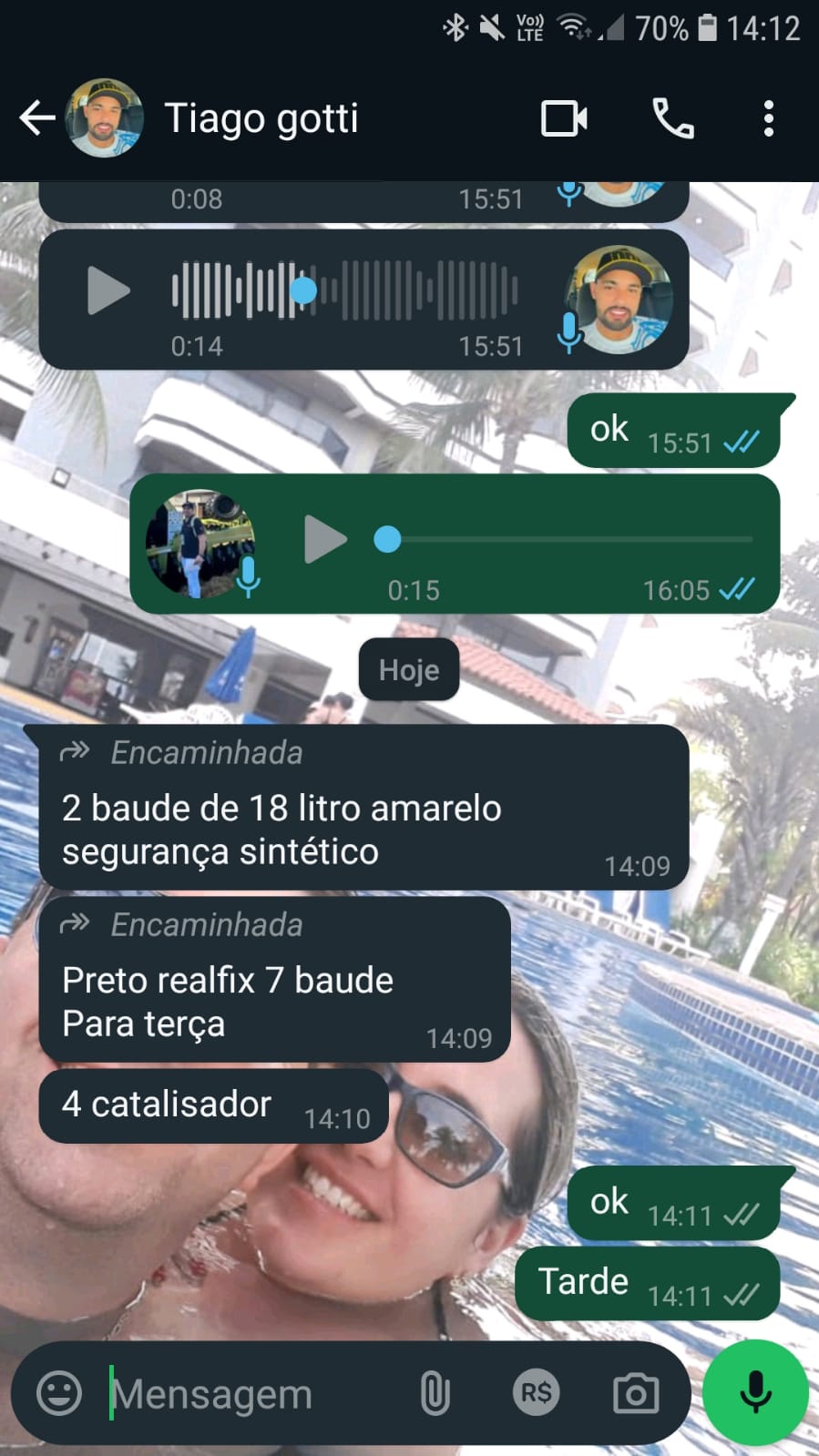The image size is (819, 1456).
Task: Start a voice call with Tiago gotti
Action: pyautogui.click(x=673, y=118)
